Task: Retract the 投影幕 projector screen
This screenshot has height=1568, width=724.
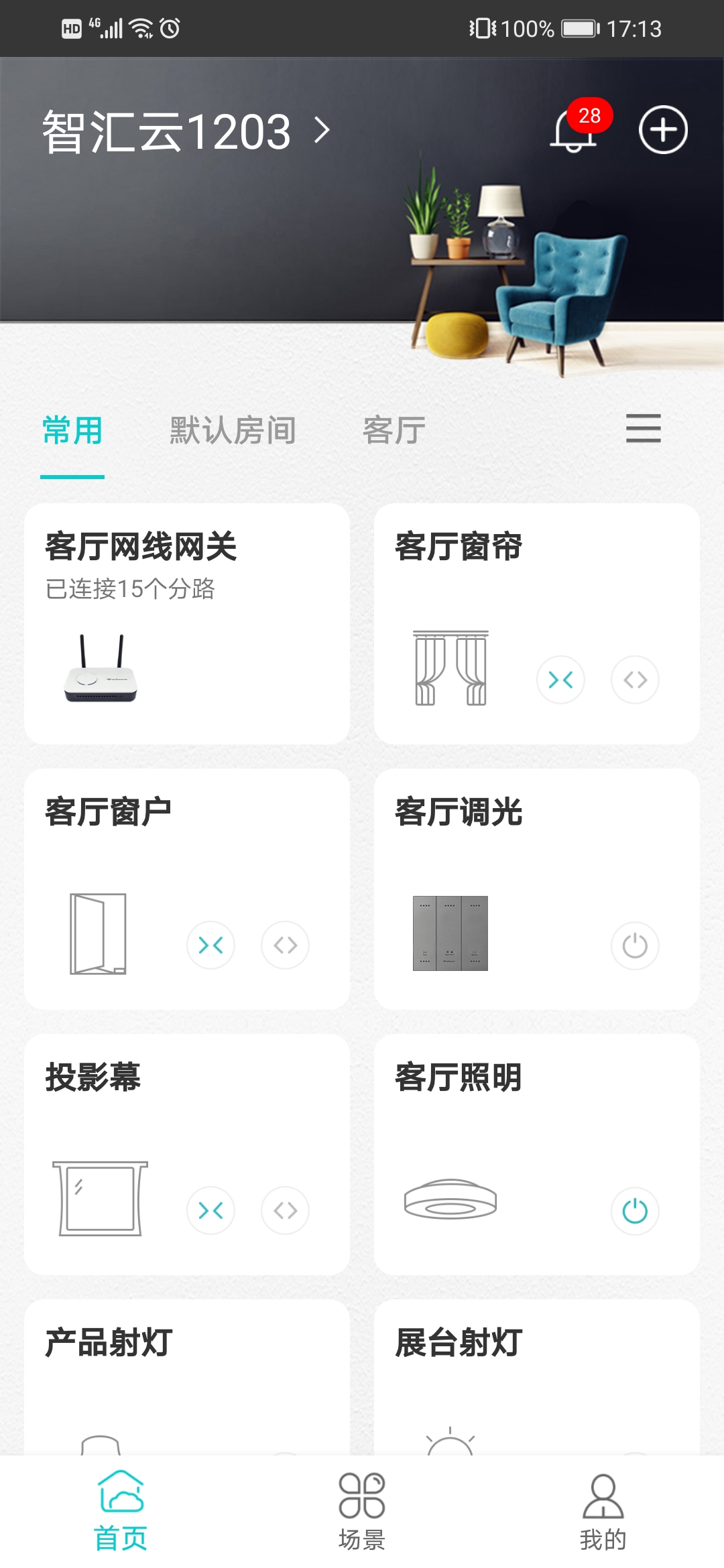Action: 210,1210
